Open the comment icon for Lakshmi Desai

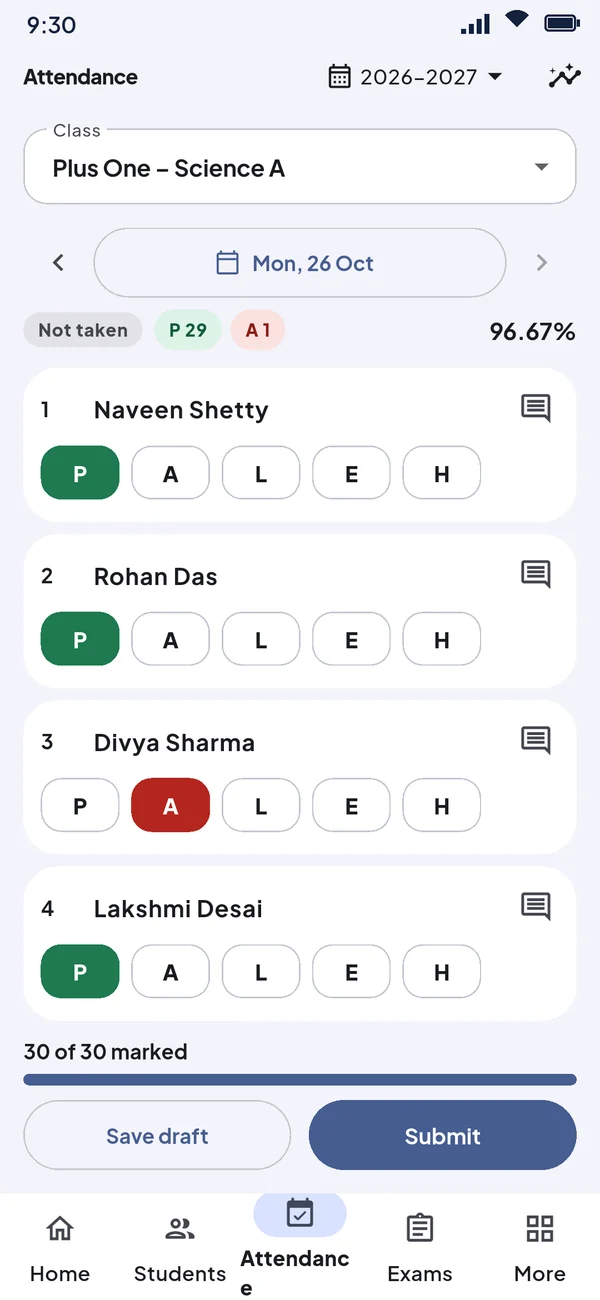coord(536,906)
